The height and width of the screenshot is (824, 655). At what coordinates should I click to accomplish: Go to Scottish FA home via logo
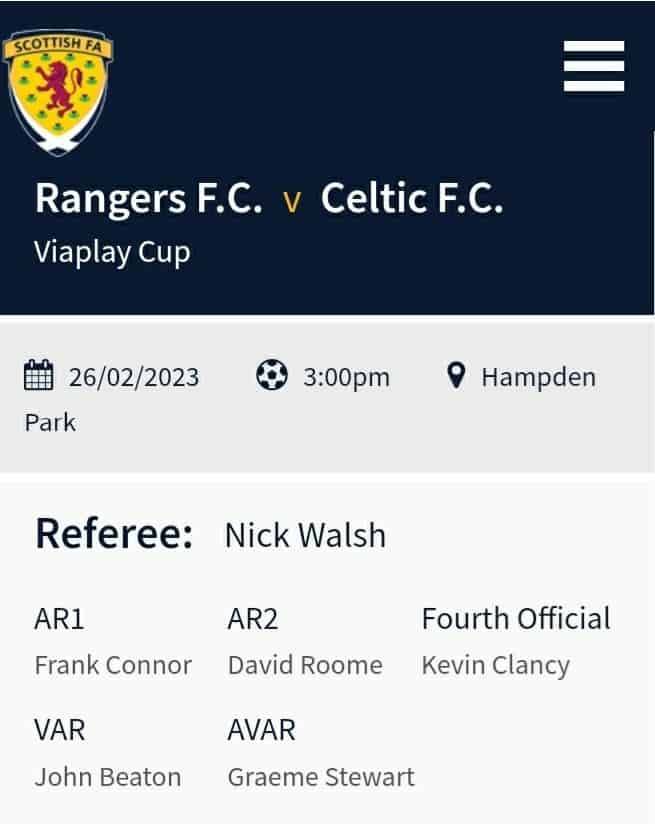point(58,91)
